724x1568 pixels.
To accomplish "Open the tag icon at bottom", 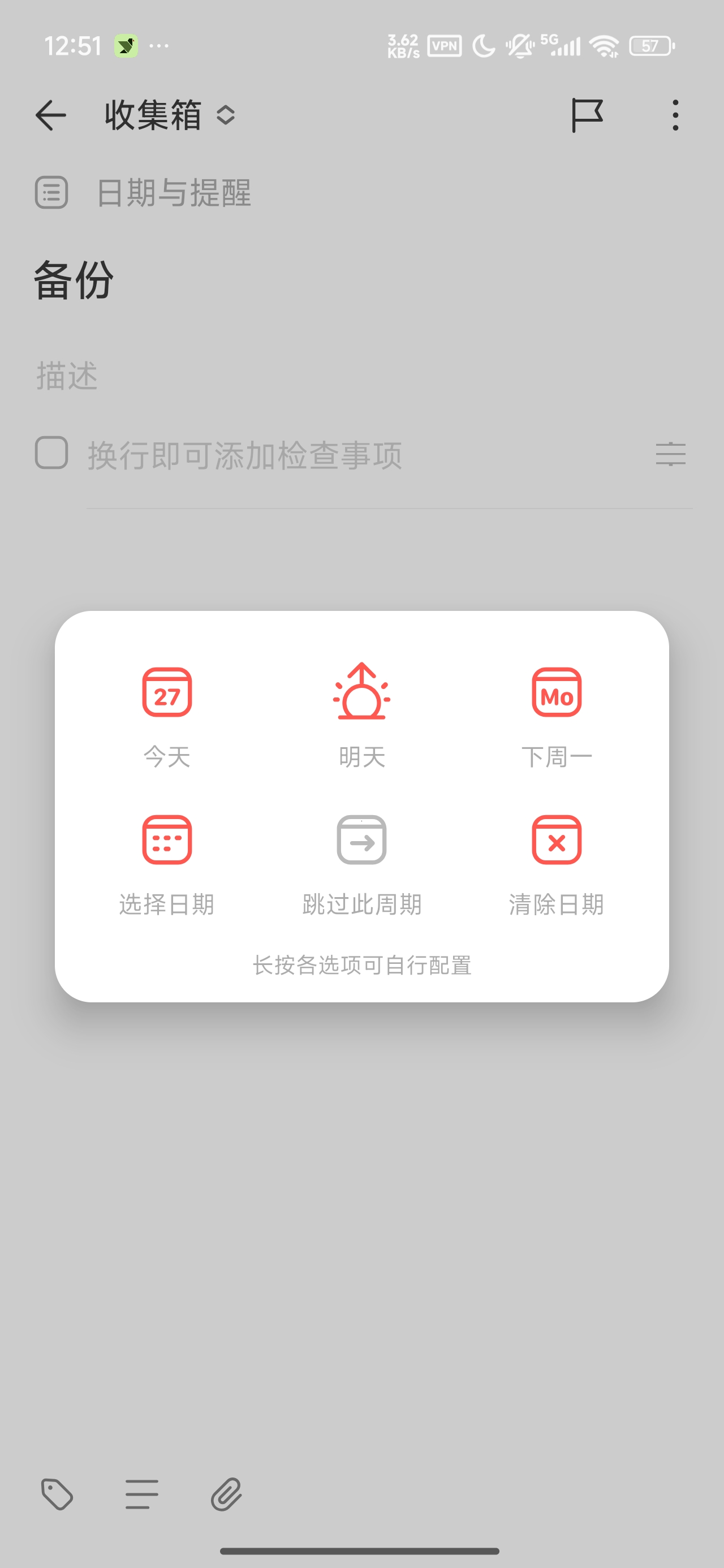I will coord(57,1494).
